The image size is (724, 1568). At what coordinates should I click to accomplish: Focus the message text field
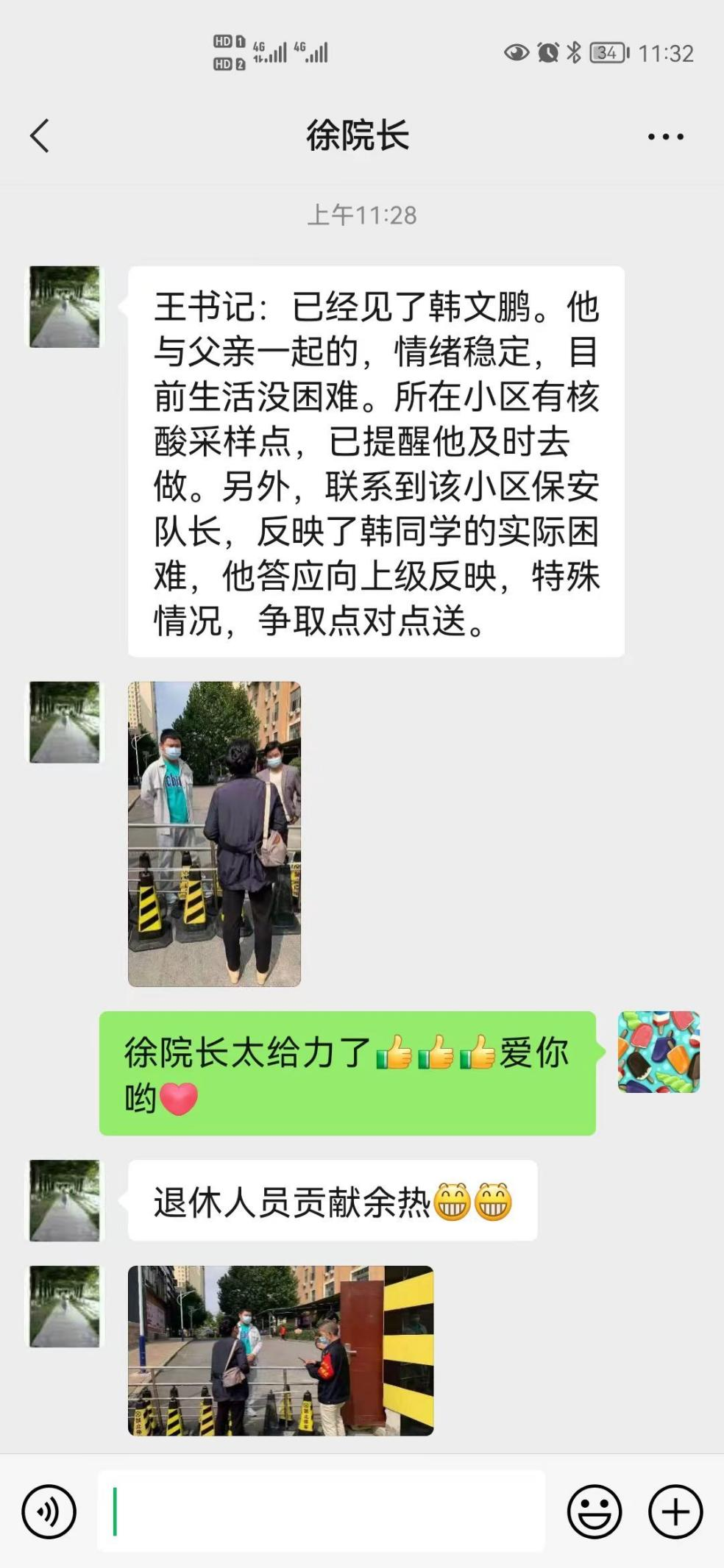(x=322, y=1511)
